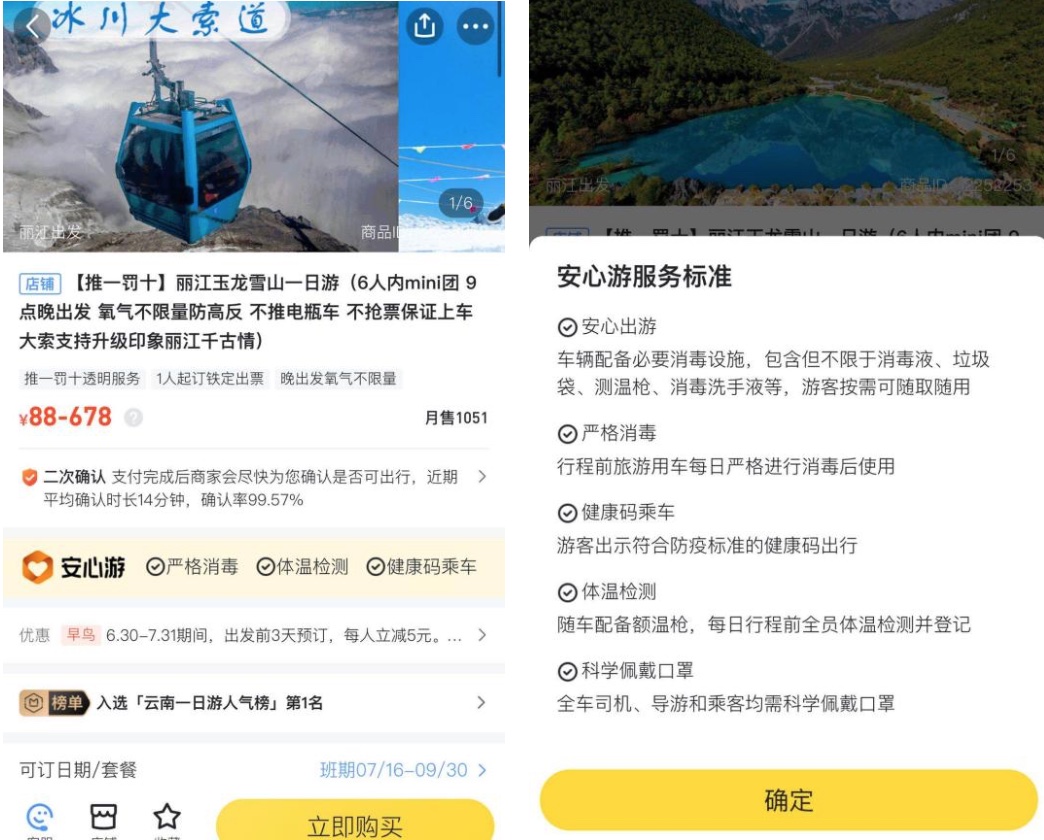Screen dimensions: 1044x840
Task: Tap the price question-mark info icon
Action: (134, 418)
